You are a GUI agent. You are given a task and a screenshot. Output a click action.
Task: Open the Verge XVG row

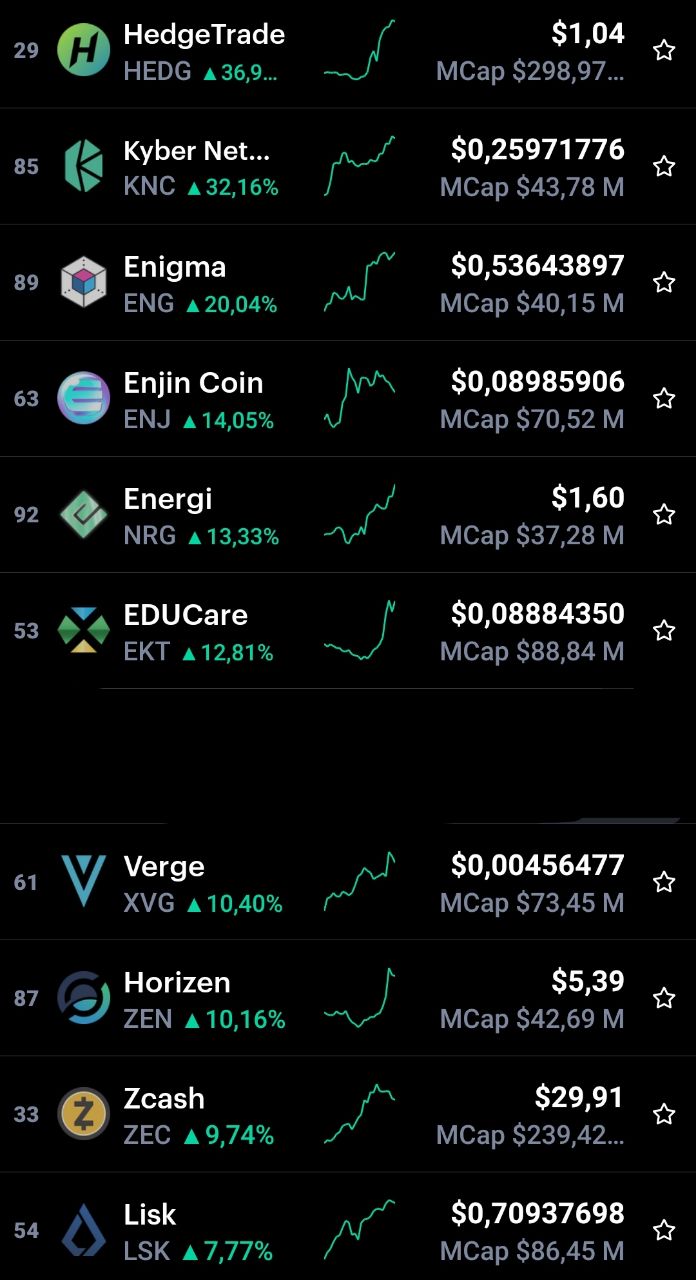348,883
